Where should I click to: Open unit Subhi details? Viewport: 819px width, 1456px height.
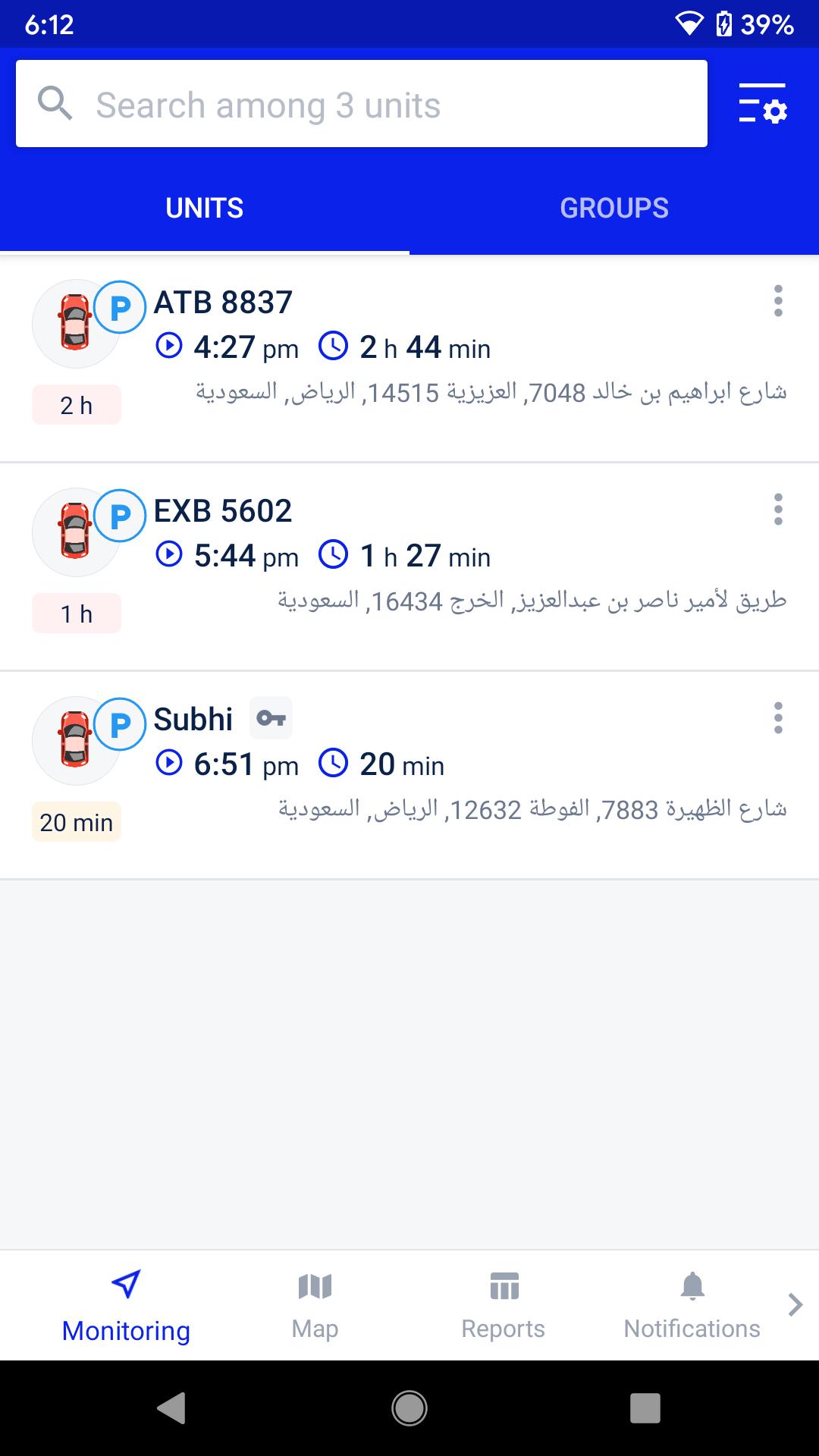(x=409, y=775)
